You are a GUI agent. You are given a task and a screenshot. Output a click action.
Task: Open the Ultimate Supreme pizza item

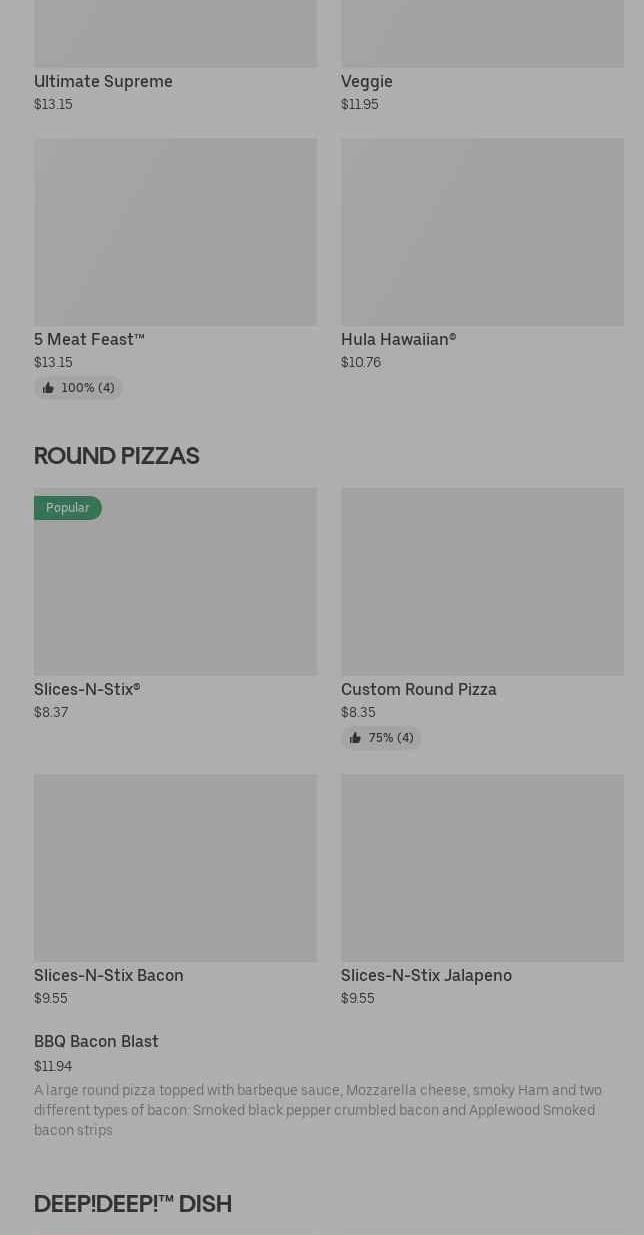[x=175, y=57]
